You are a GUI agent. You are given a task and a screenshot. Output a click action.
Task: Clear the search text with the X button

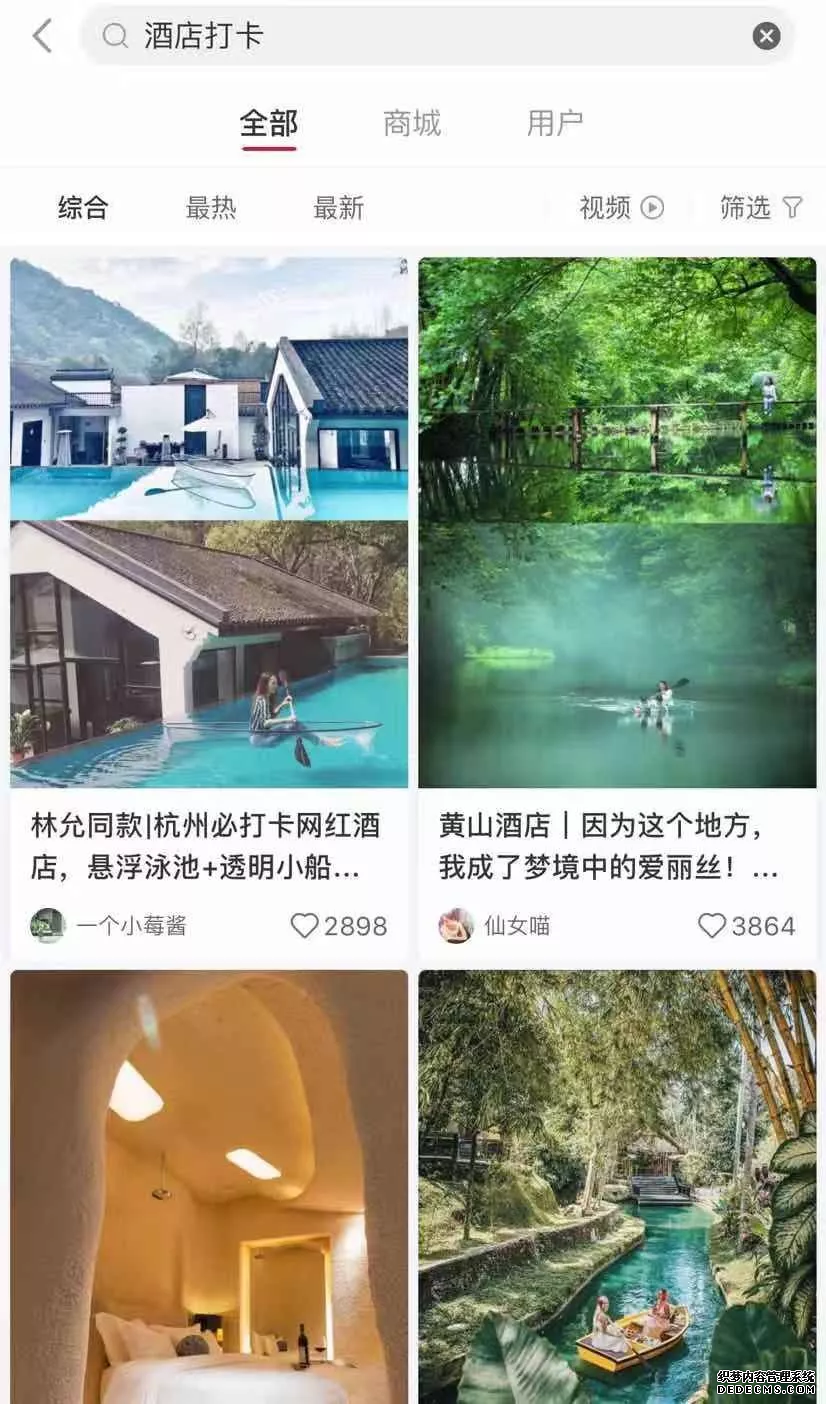(766, 37)
